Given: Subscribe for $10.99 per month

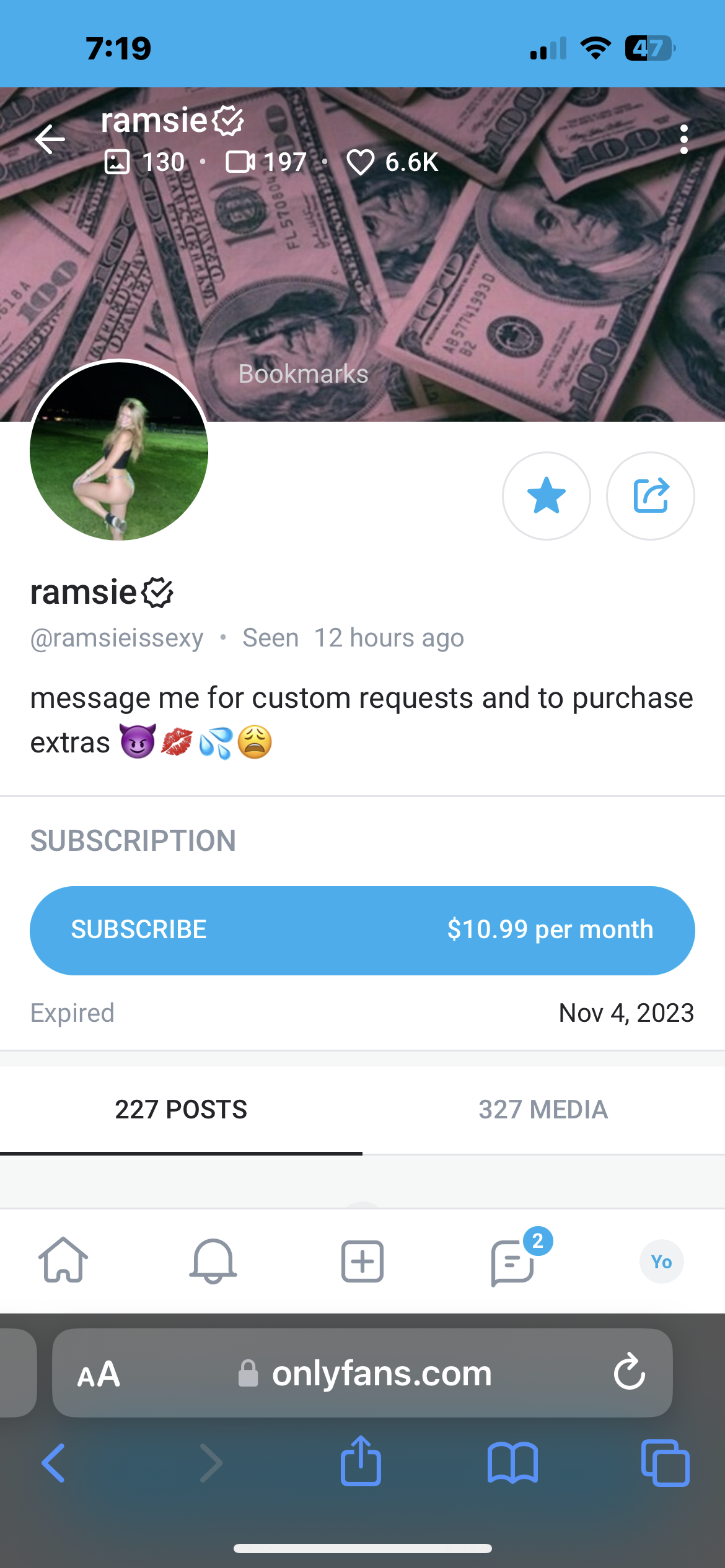Looking at the screenshot, I should 362,930.
